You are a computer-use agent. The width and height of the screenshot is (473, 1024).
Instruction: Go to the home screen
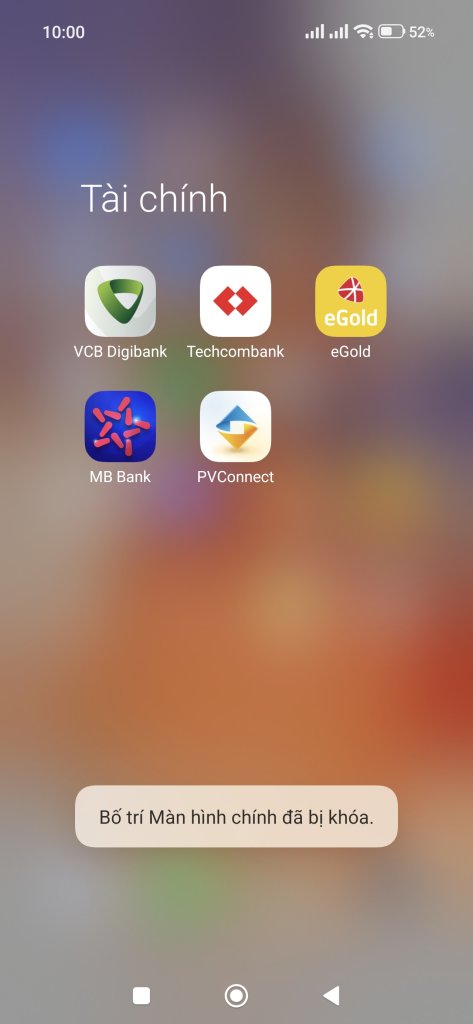pos(236,995)
